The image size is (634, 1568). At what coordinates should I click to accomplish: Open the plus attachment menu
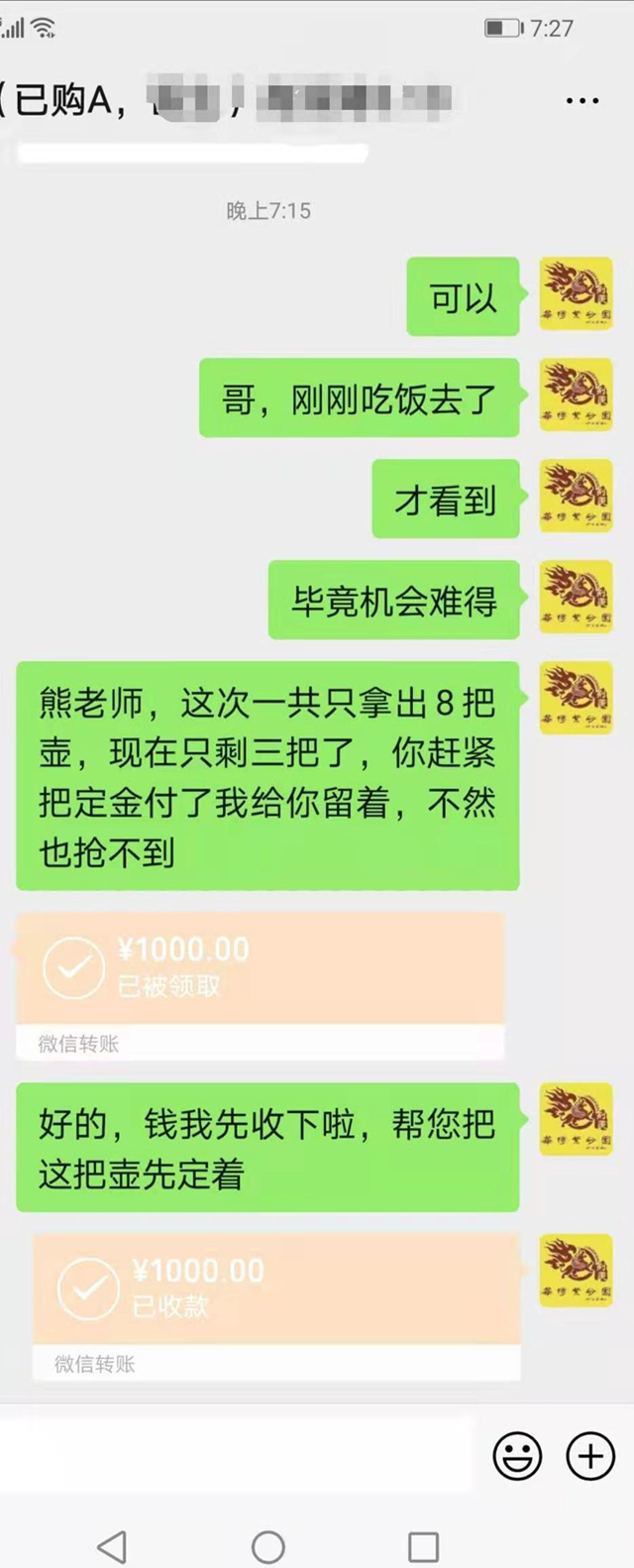tap(590, 1457)
